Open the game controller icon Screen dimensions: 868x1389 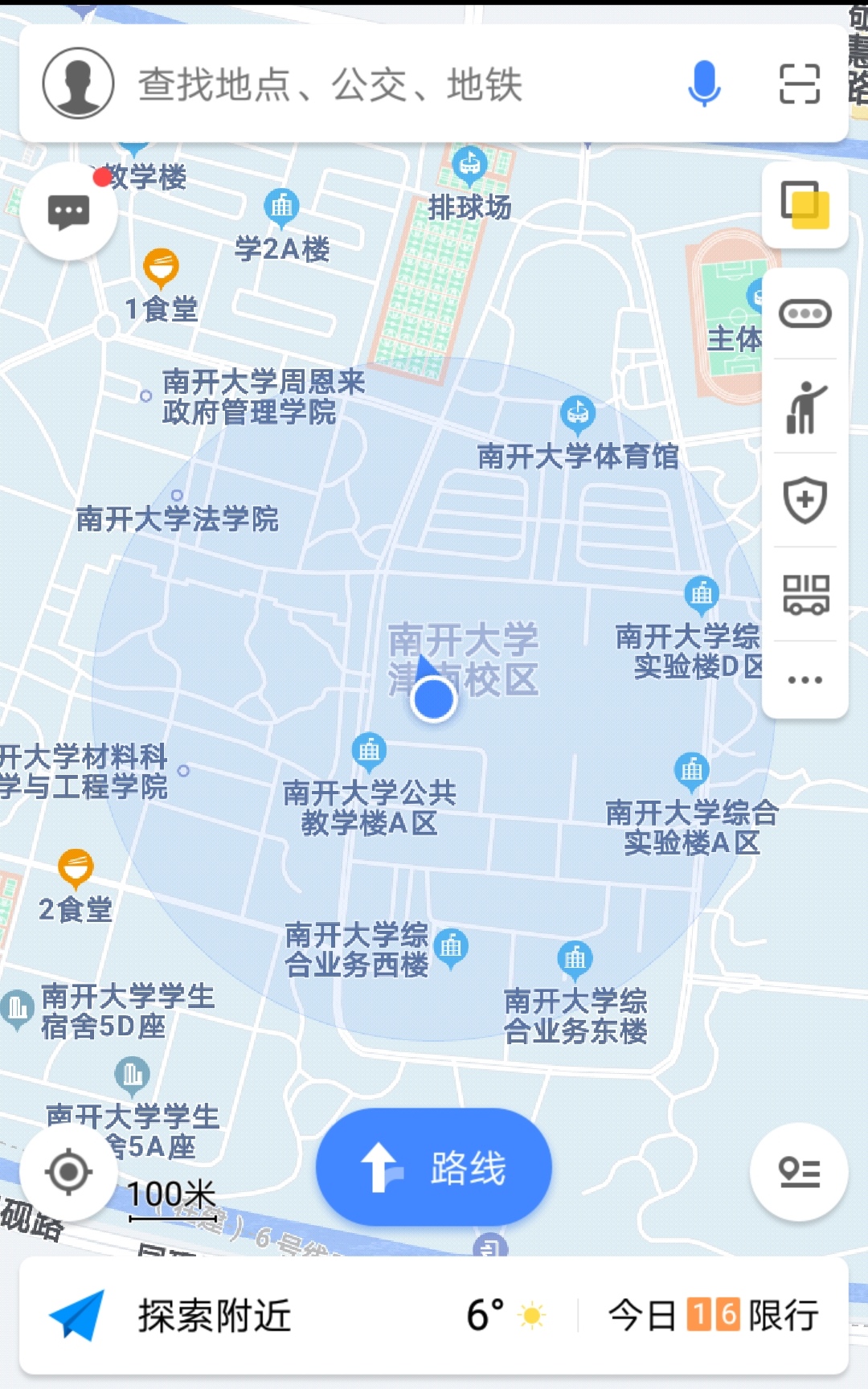(805, 313)
